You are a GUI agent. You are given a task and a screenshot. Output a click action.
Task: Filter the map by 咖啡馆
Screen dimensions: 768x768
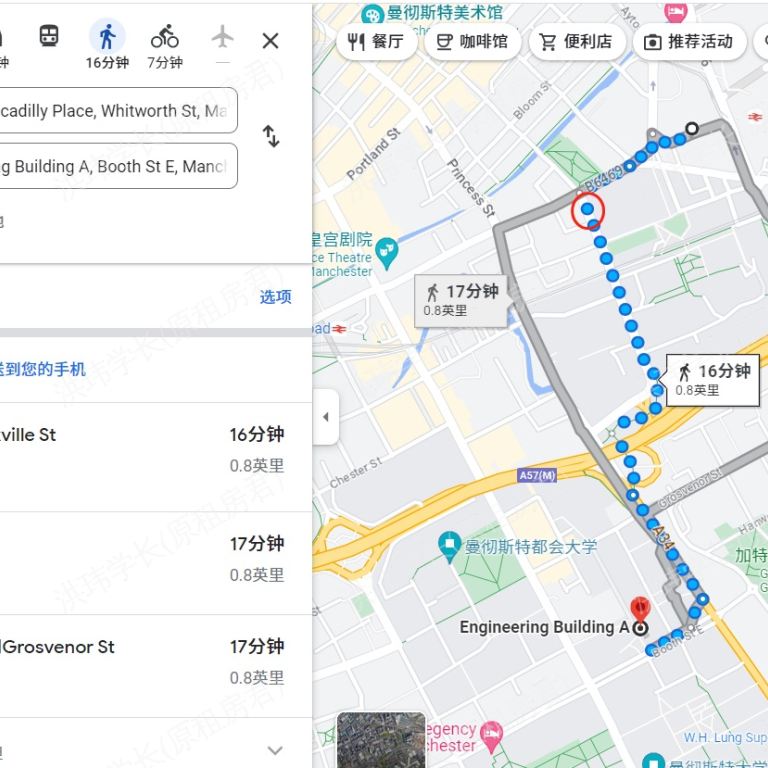[472, 42]
